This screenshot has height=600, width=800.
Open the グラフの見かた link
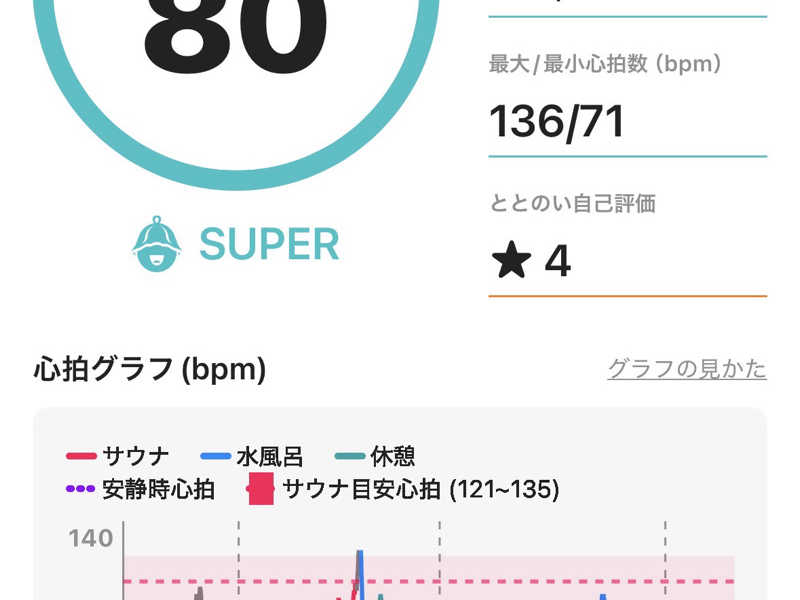[x=686, y=369]
